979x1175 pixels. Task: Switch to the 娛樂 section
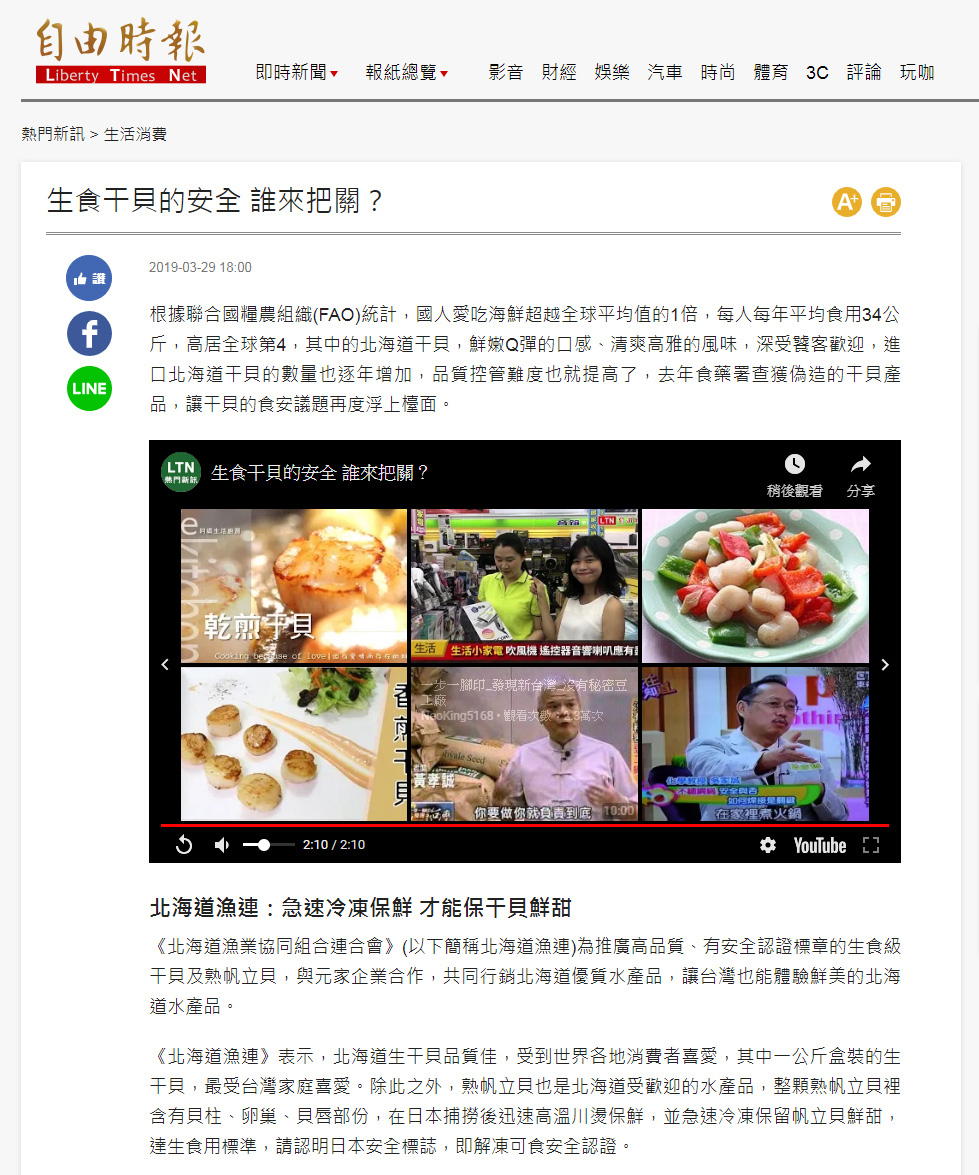pyautogui.click(x=612, y=72)
